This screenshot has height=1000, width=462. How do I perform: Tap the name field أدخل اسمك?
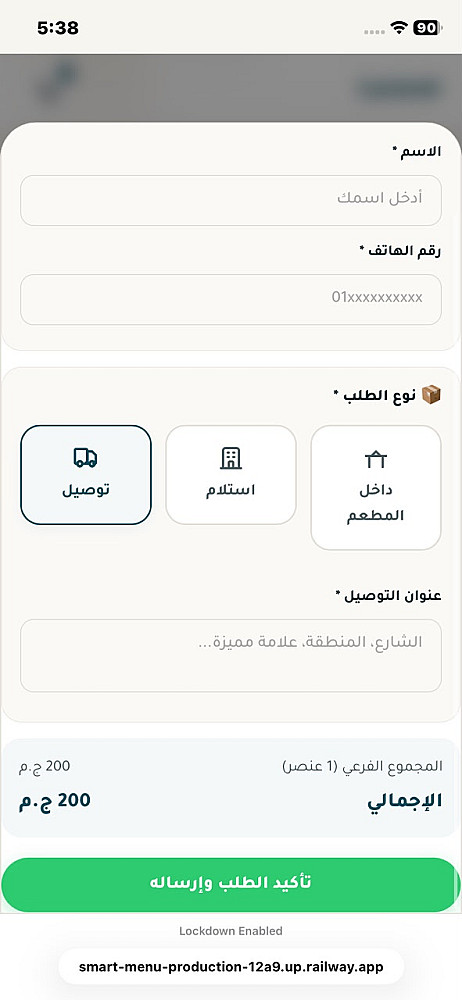[231, 200]
